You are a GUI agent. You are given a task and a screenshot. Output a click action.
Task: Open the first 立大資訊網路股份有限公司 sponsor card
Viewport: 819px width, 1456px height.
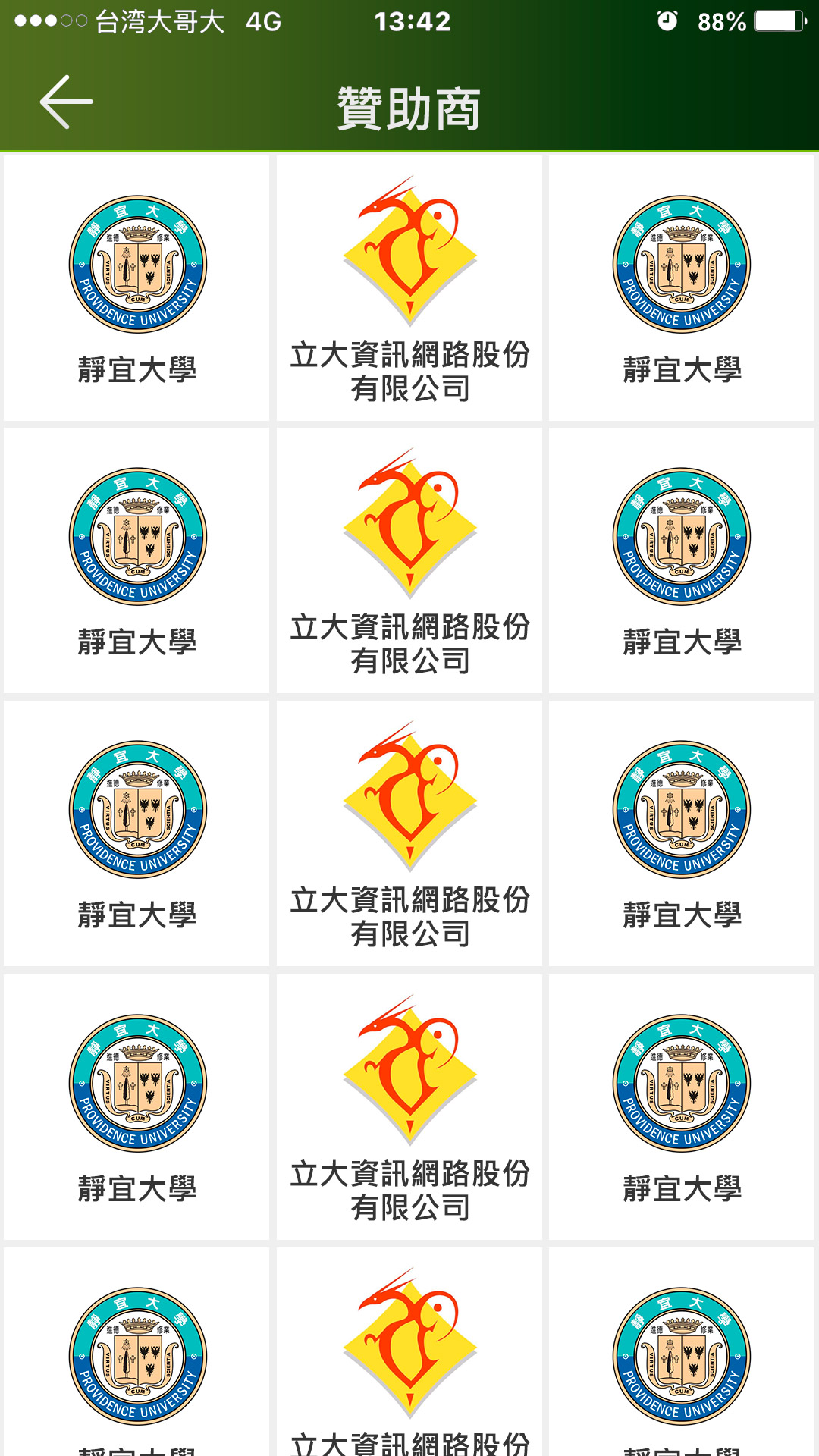click(x=409, y=288)
